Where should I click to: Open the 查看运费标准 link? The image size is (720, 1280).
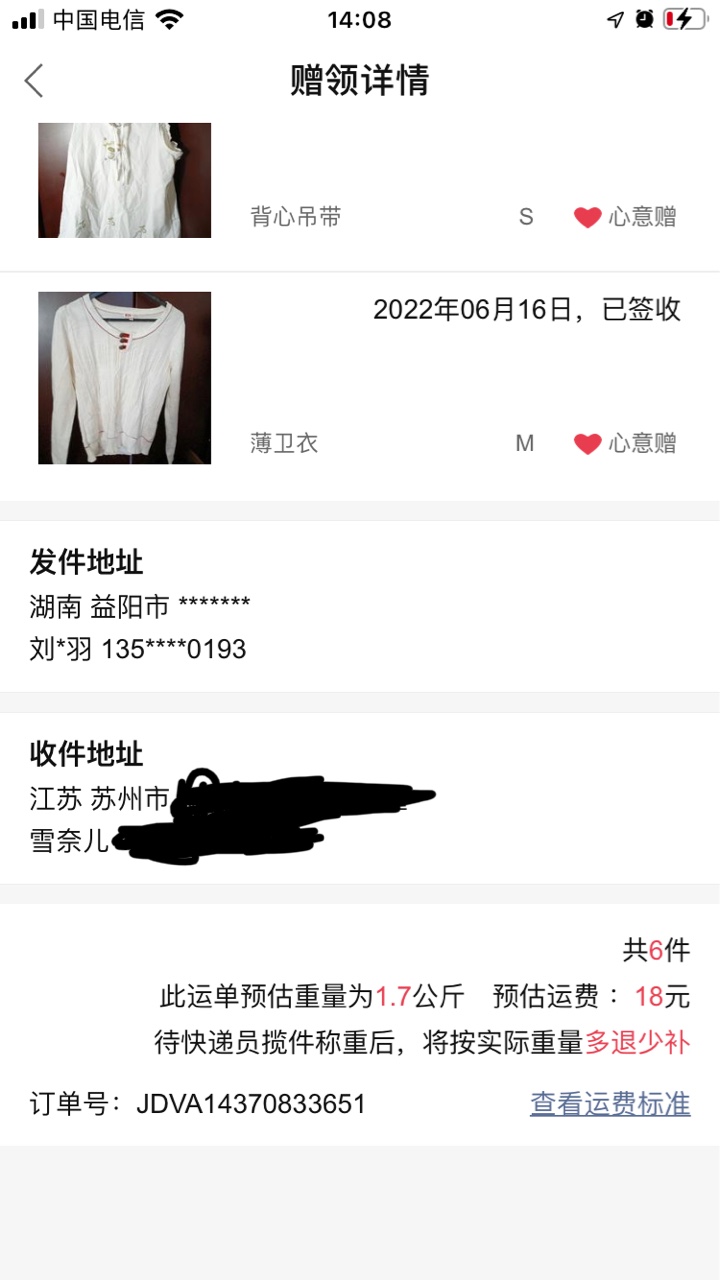[x=610, y=1104]
